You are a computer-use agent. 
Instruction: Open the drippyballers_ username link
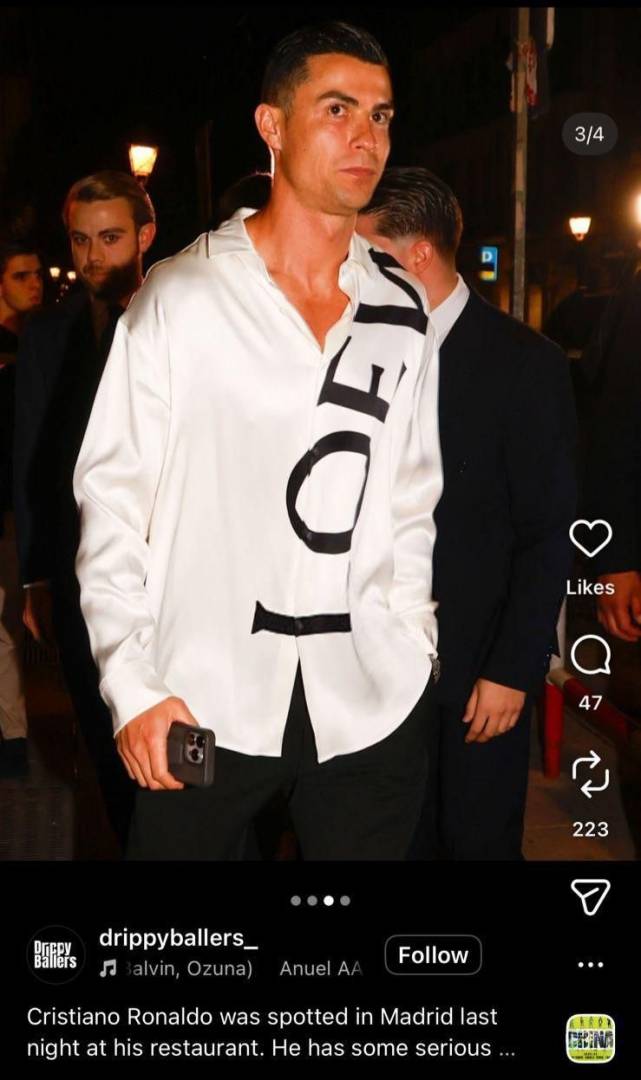pyautogui.click(x=178, y=938)
